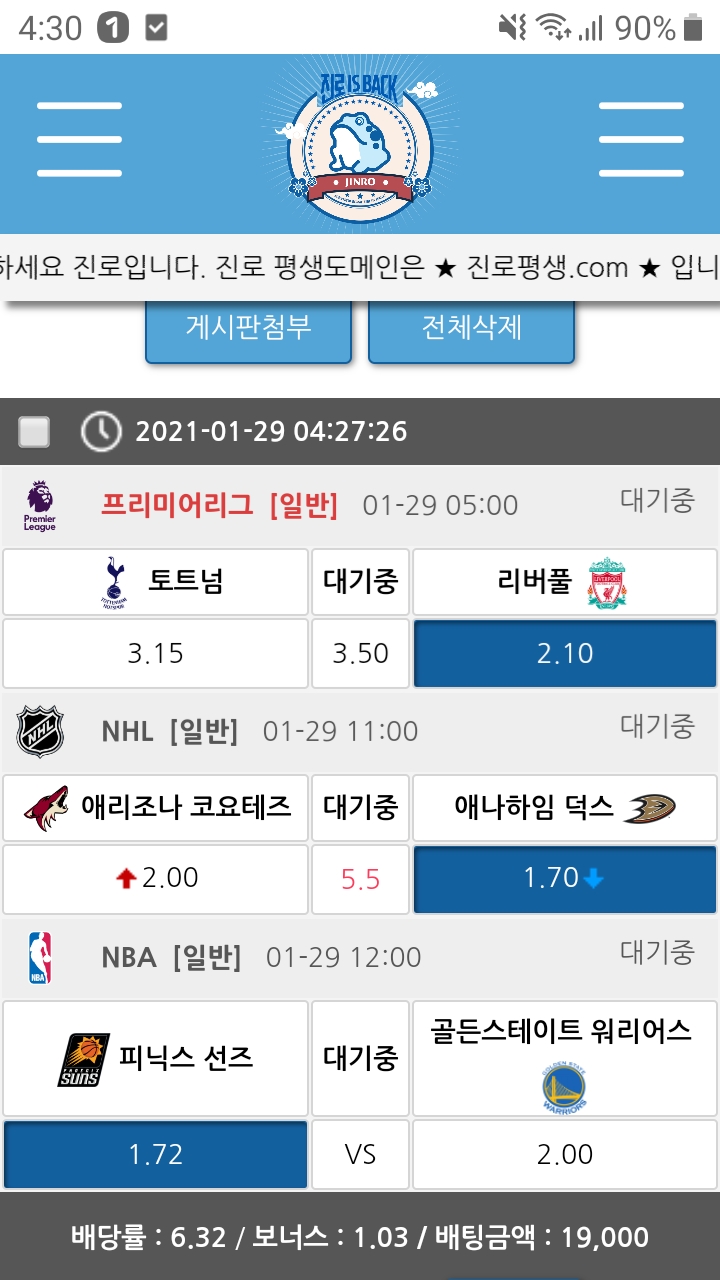Select Golden State Warriors odds 2.00

click(x=565, y=1154)
